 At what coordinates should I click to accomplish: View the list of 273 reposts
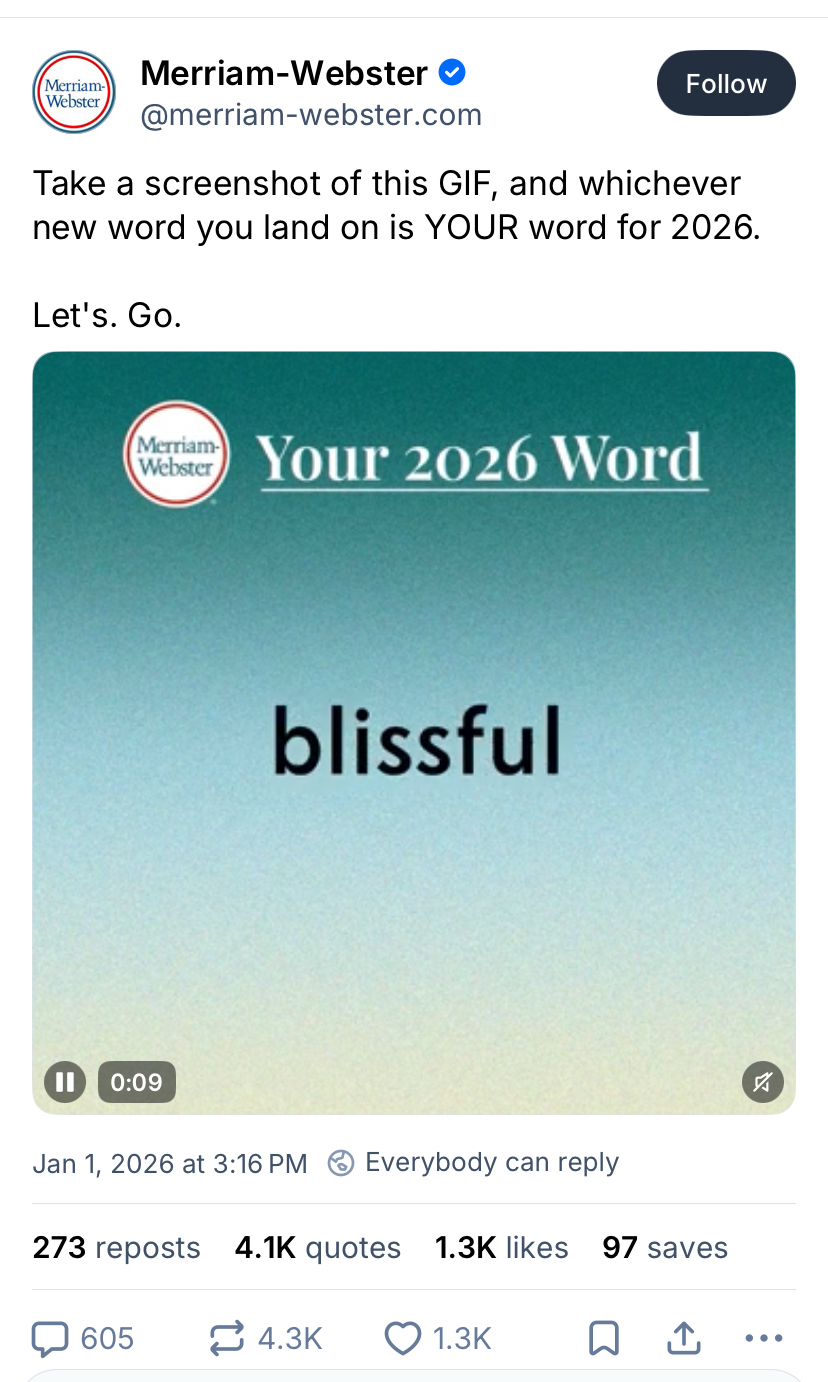pyautogui.click(x=116, y=1248)
